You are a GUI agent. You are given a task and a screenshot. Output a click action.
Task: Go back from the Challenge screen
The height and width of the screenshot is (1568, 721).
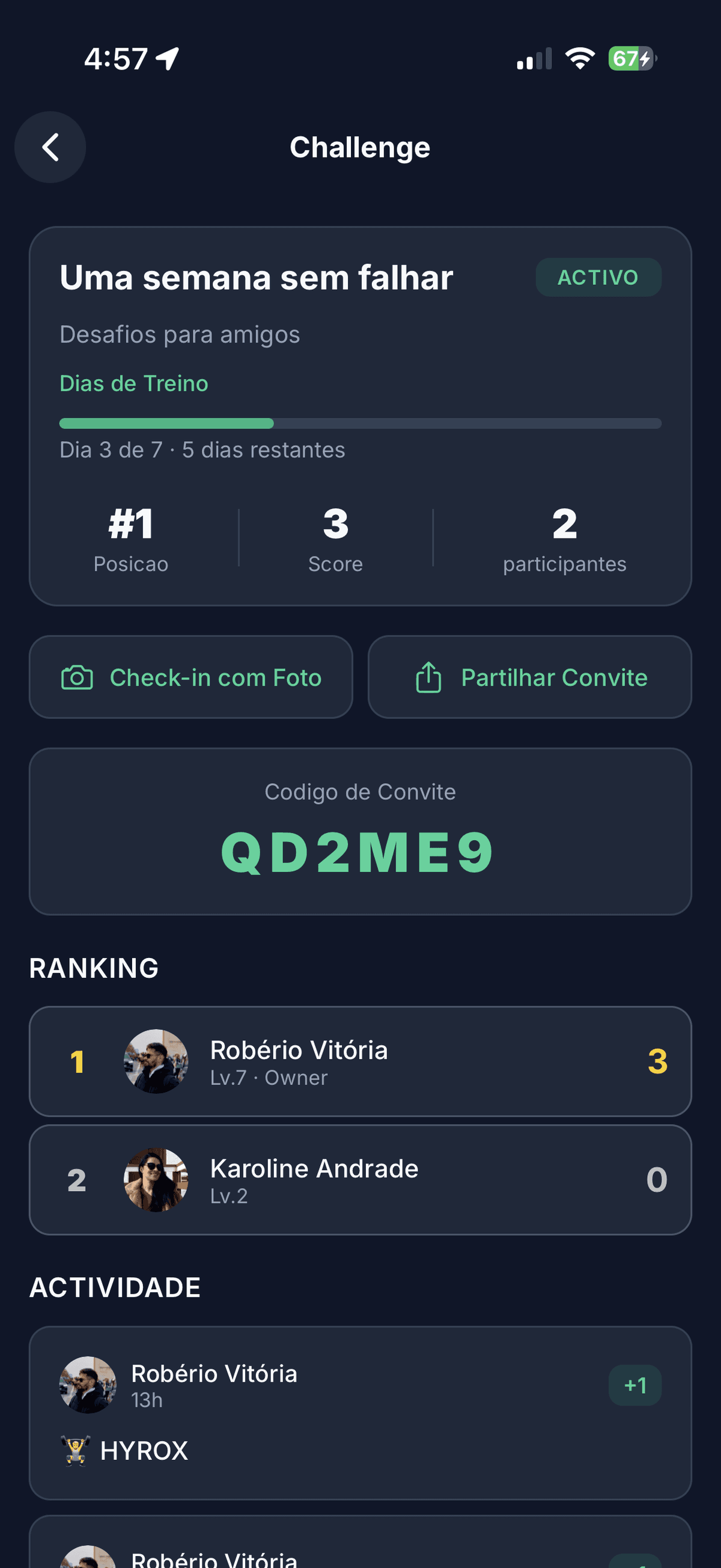pyautogui.click(x=50, y=147)
